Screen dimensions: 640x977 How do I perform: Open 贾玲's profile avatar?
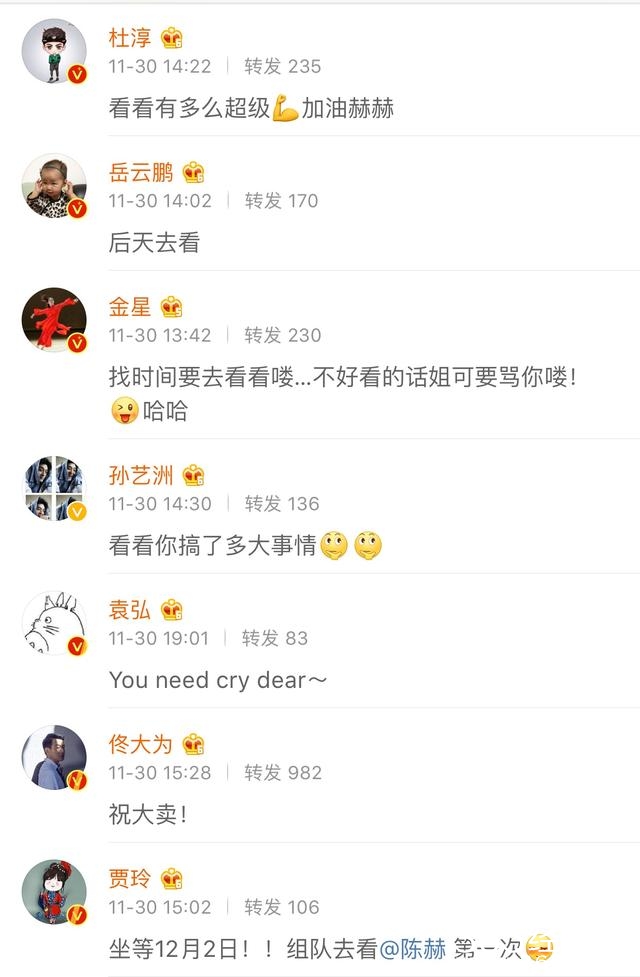54,891
